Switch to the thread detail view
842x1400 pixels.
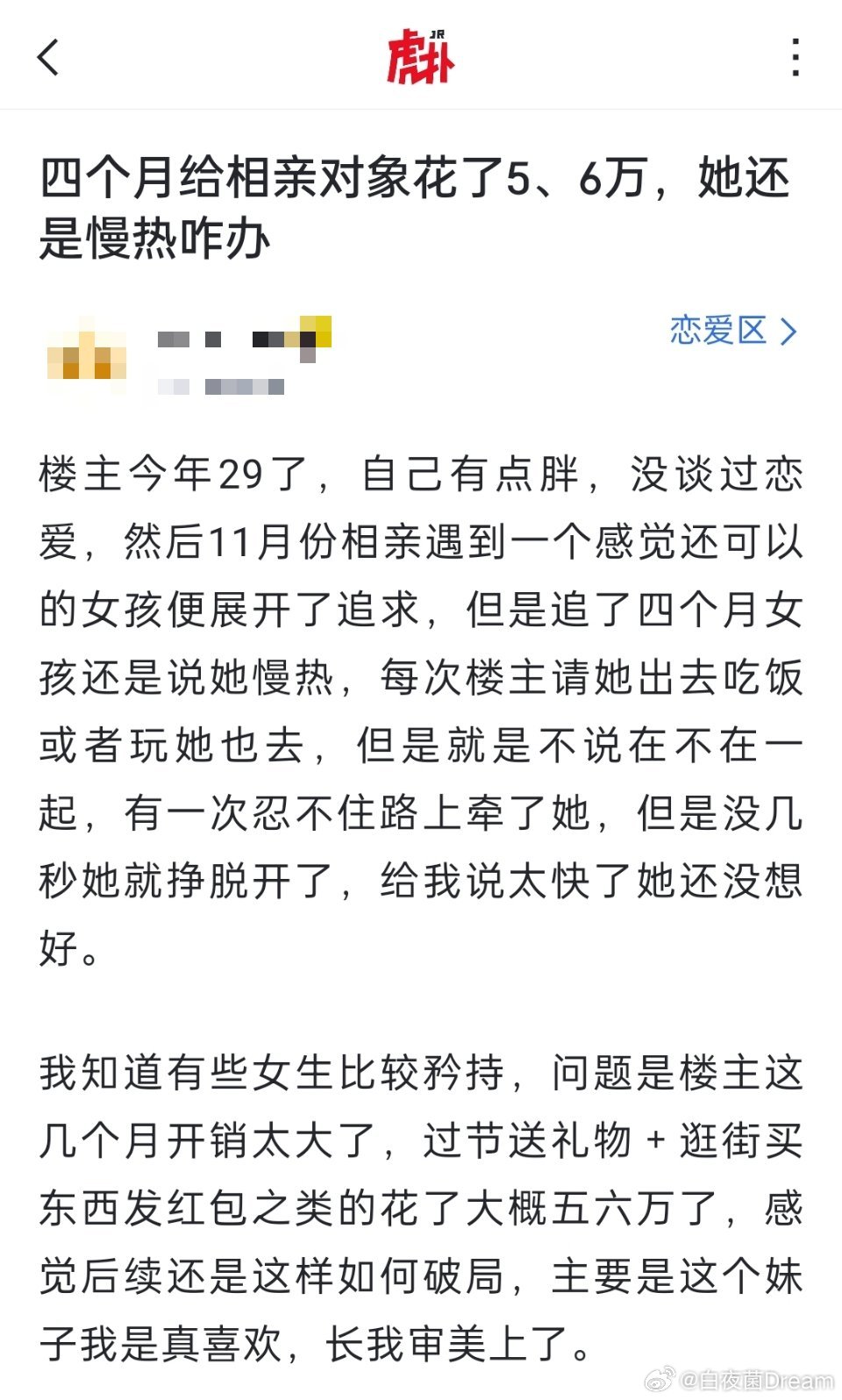pos(421,702)
